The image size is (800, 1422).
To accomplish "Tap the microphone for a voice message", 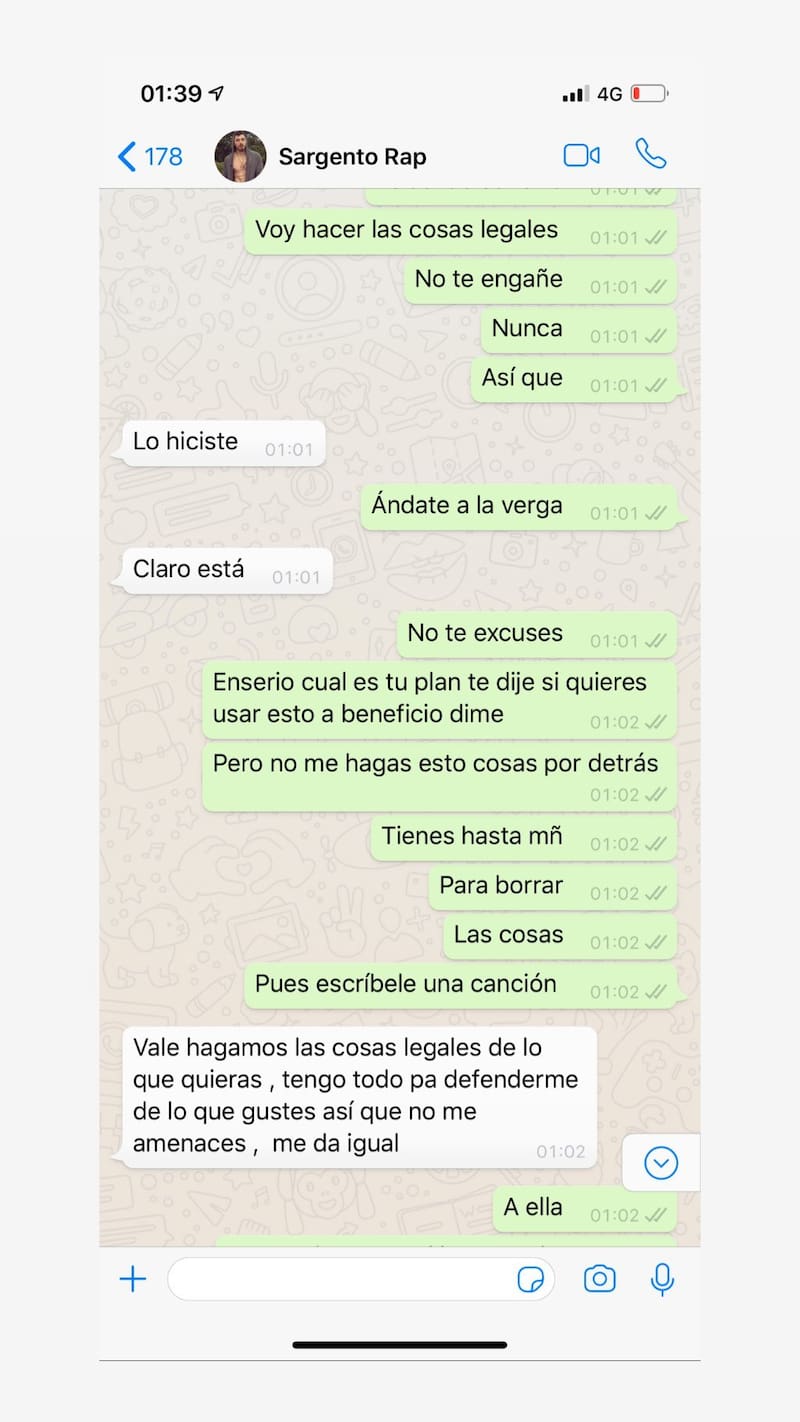I will (x=662, y=1279).
